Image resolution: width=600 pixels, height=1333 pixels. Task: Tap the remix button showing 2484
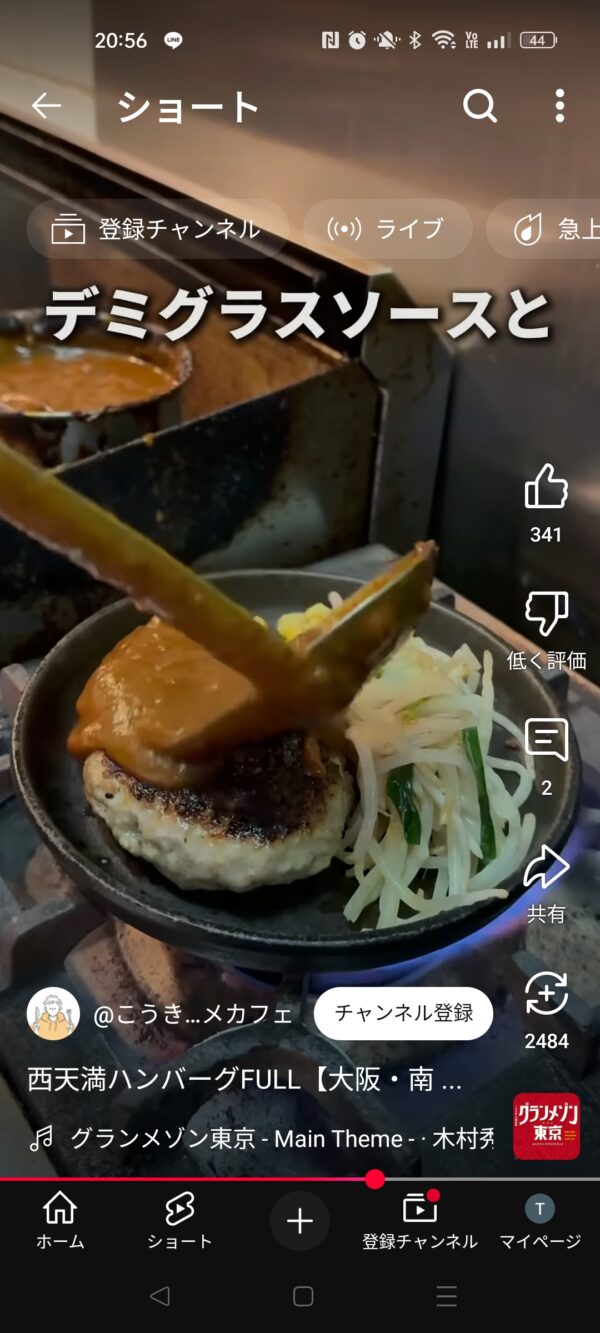[546, 996]
